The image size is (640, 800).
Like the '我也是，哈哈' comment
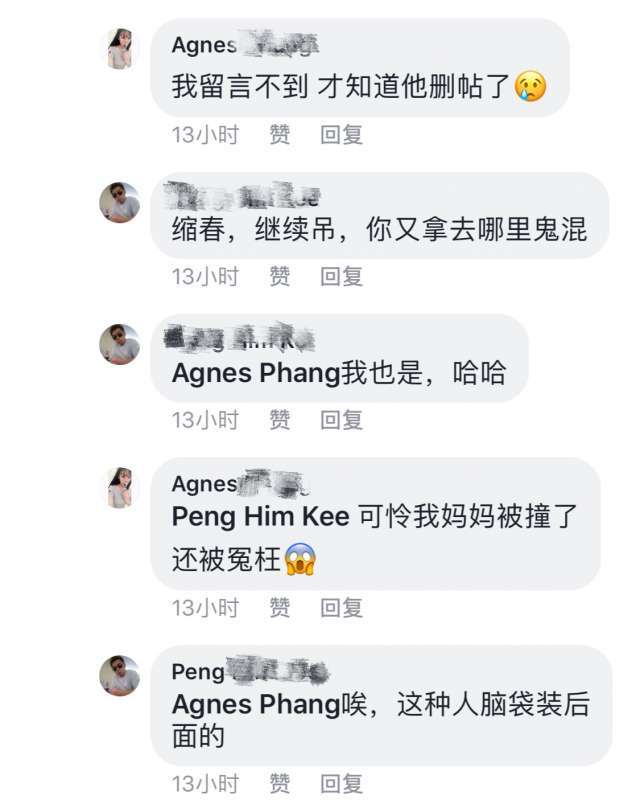[x=280, y=420]
